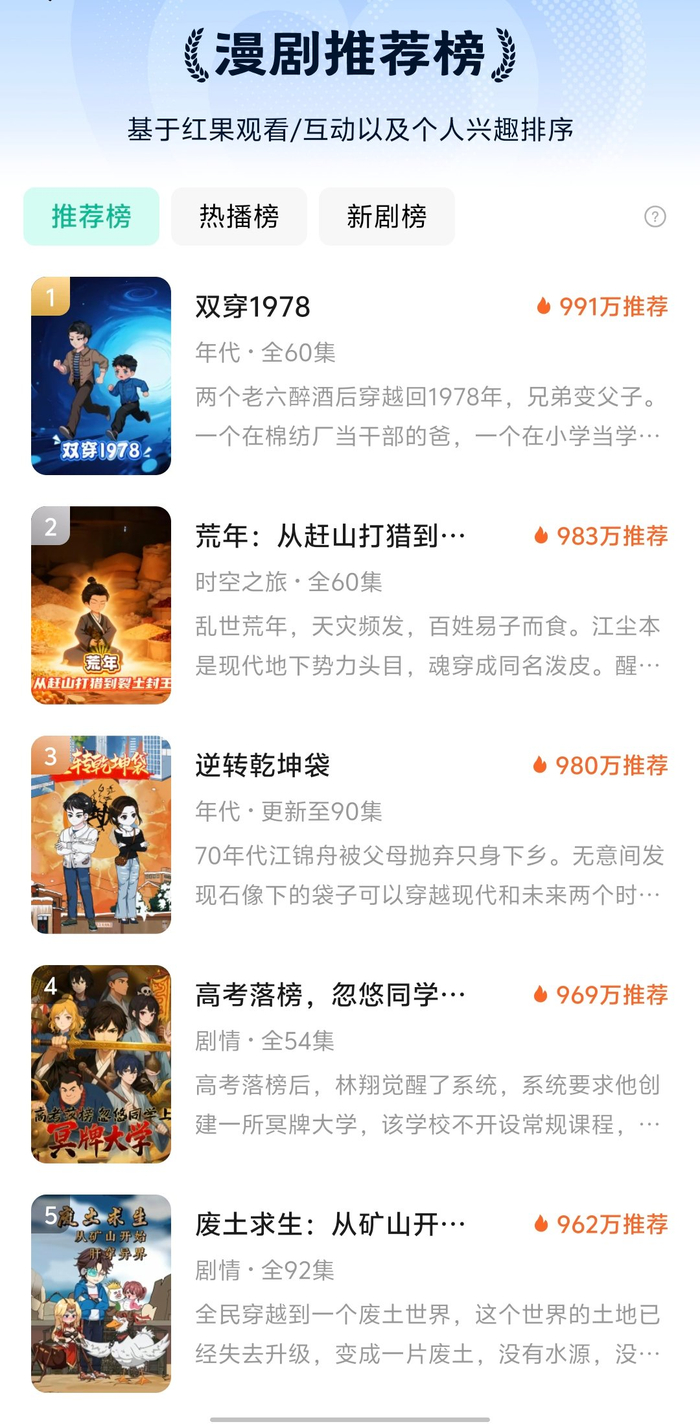This screenshot has height=1424, width=700.
Task: Select the 推荐榜 tab
Action: (91, 216)
